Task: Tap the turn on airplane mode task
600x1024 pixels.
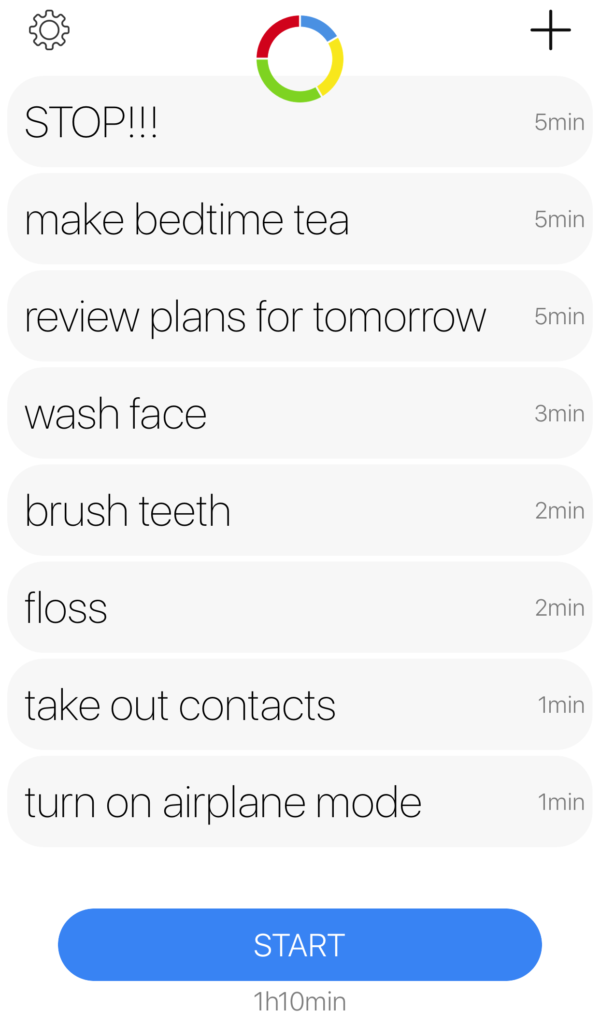Action: [x=300, y=803]
